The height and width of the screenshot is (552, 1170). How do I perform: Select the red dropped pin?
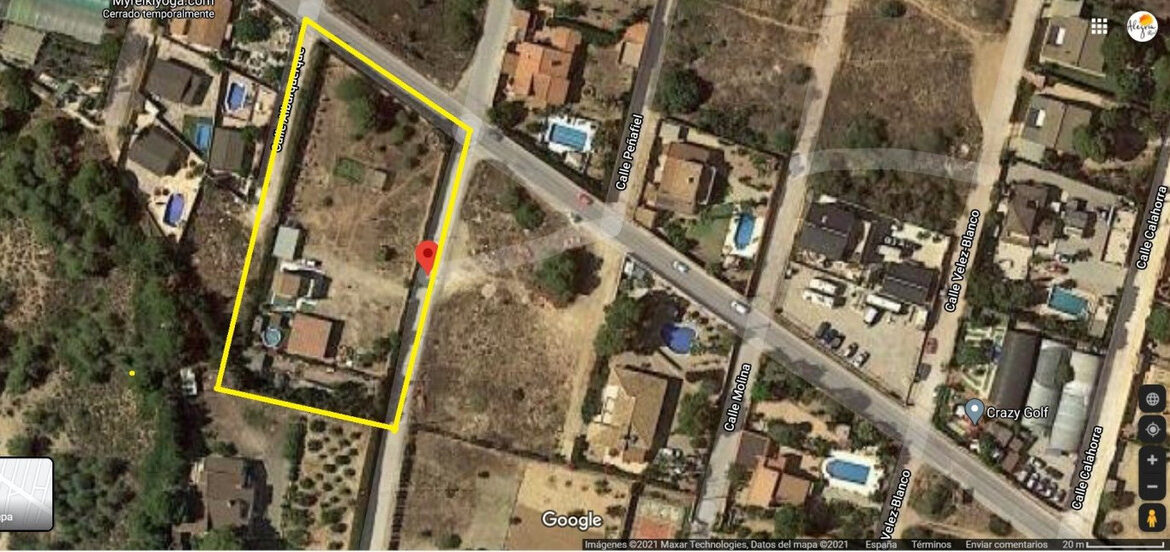pyautogui.click(x=427, y=254)
